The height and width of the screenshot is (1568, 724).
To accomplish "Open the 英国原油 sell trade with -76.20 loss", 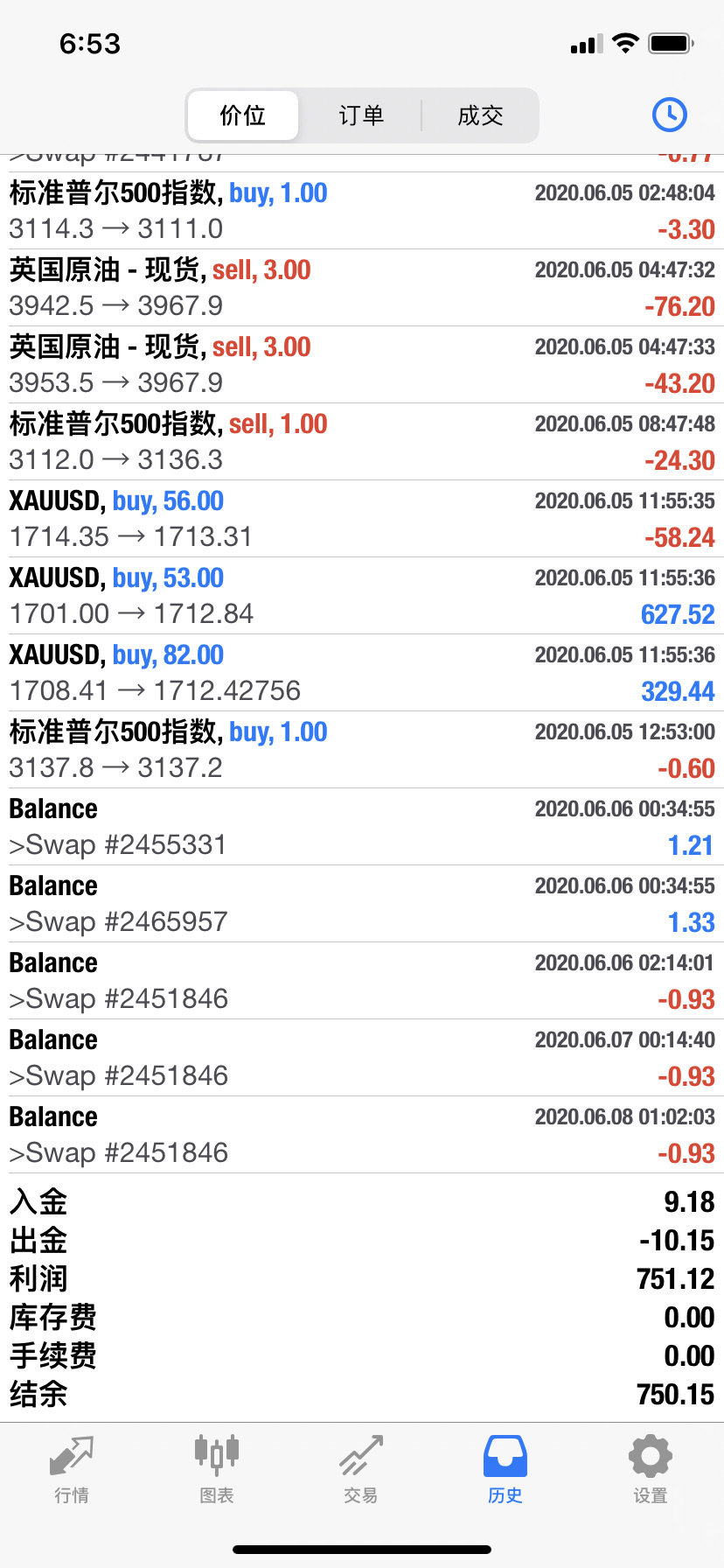I will 362,288.
